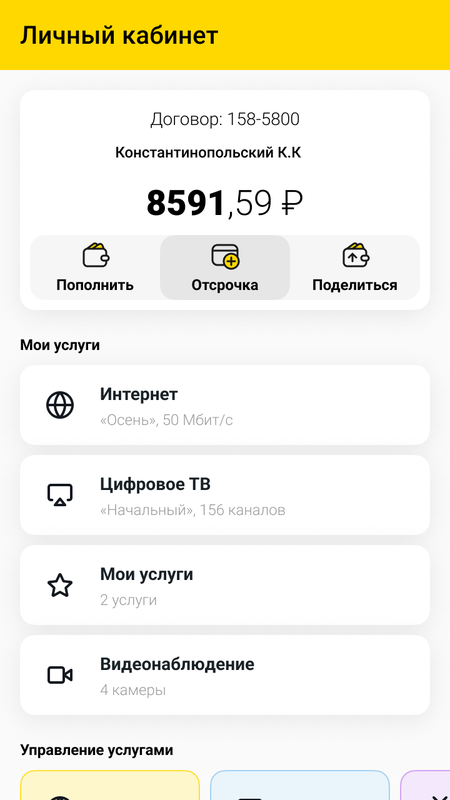This screenshot has height=800, width=450.
Task: Open the Отсрочка deferred payment option
Action: coord(225,267)
